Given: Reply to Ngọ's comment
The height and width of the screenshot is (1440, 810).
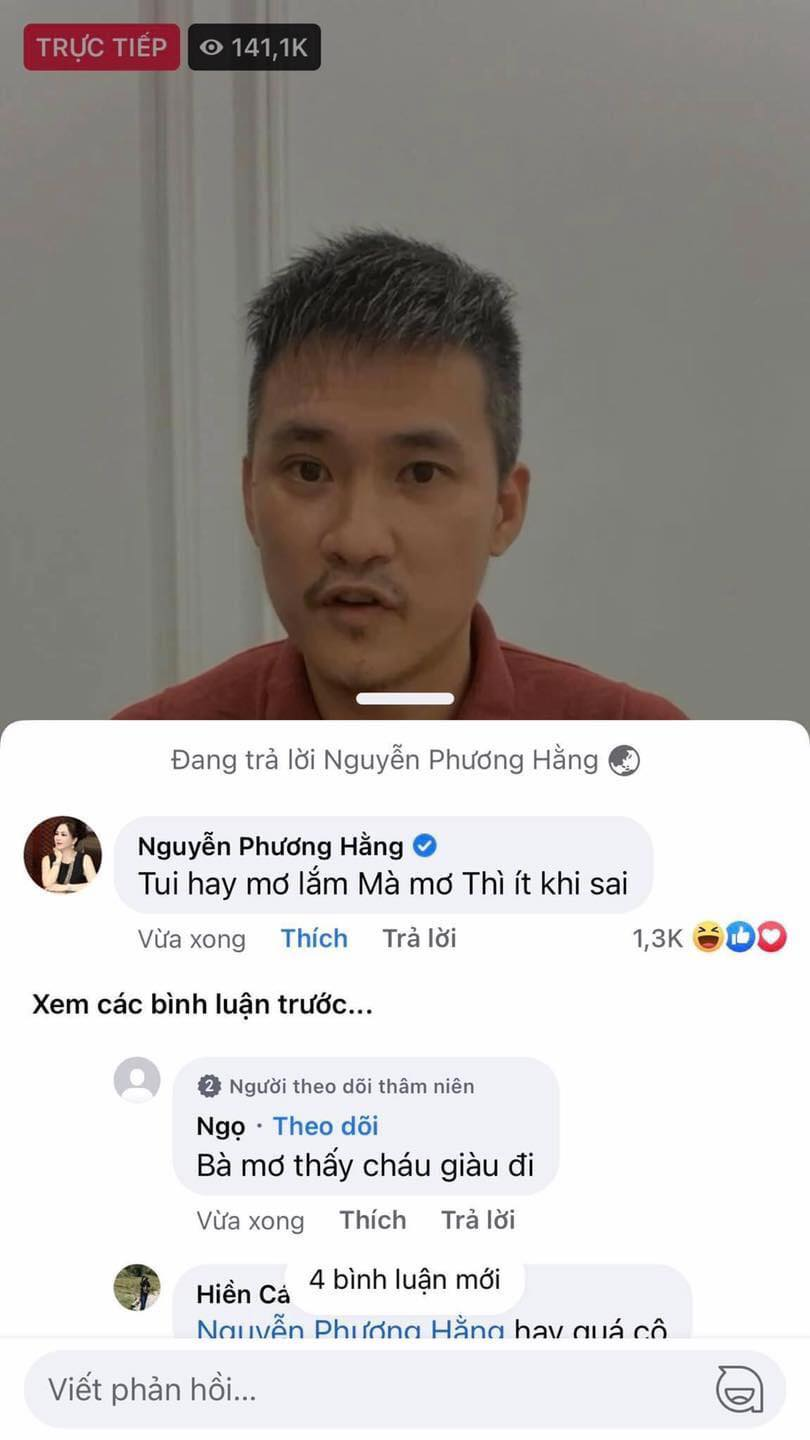Looking at the screenshot, I should click(x=478, y=1220).
